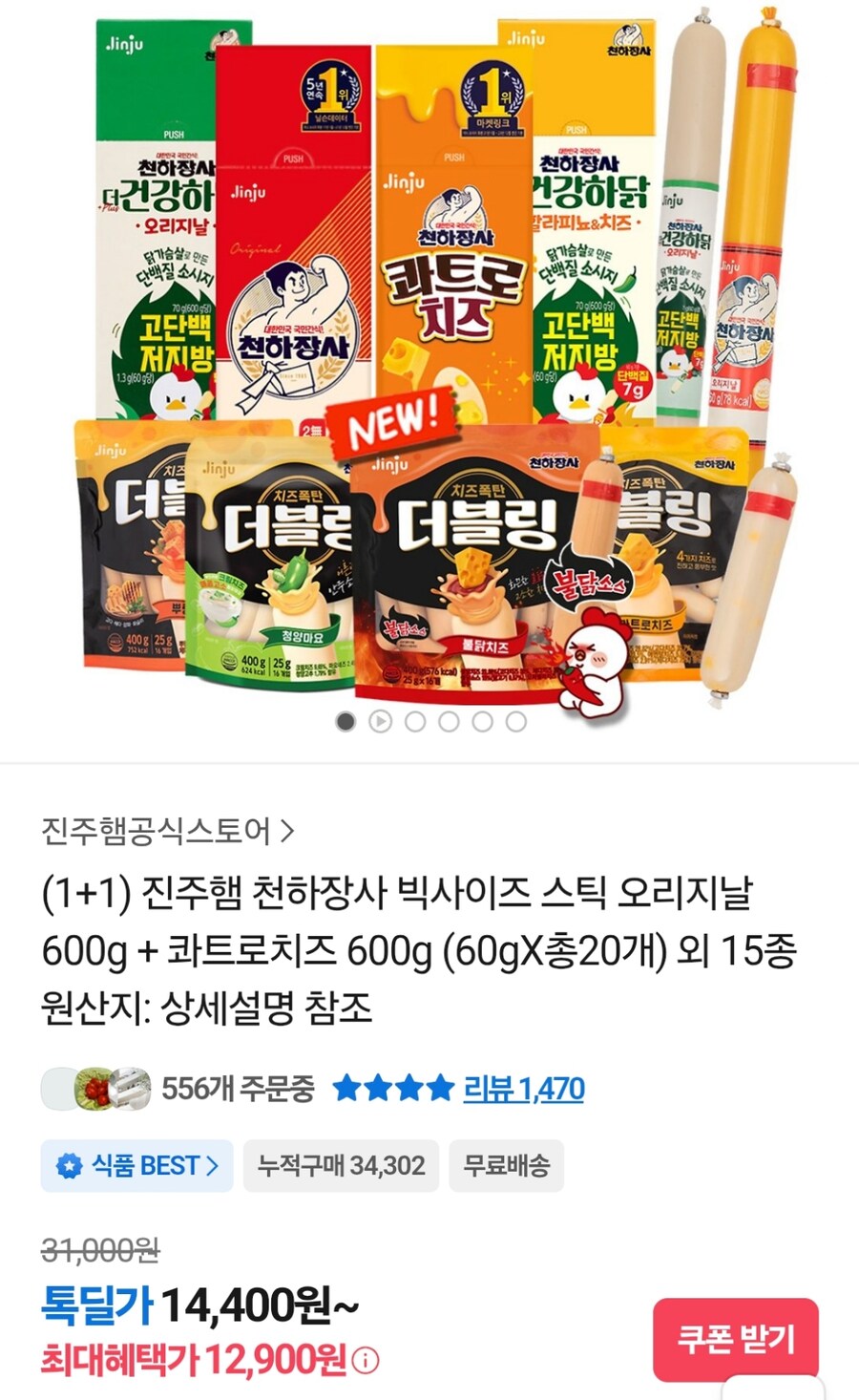
Task: Select the currently active first carousel dot
Action: 346,723
